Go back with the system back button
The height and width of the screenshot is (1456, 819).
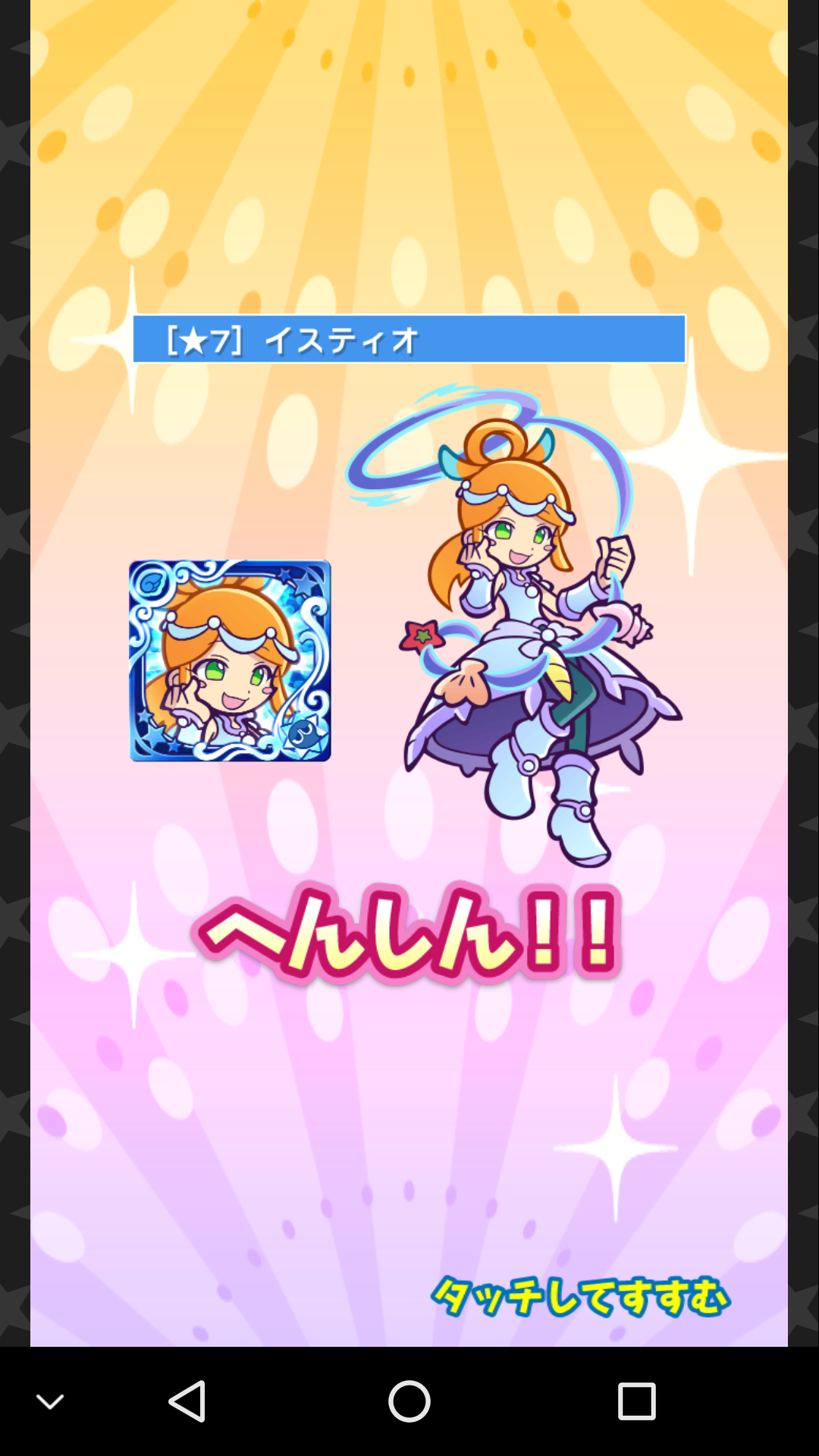187,1401
